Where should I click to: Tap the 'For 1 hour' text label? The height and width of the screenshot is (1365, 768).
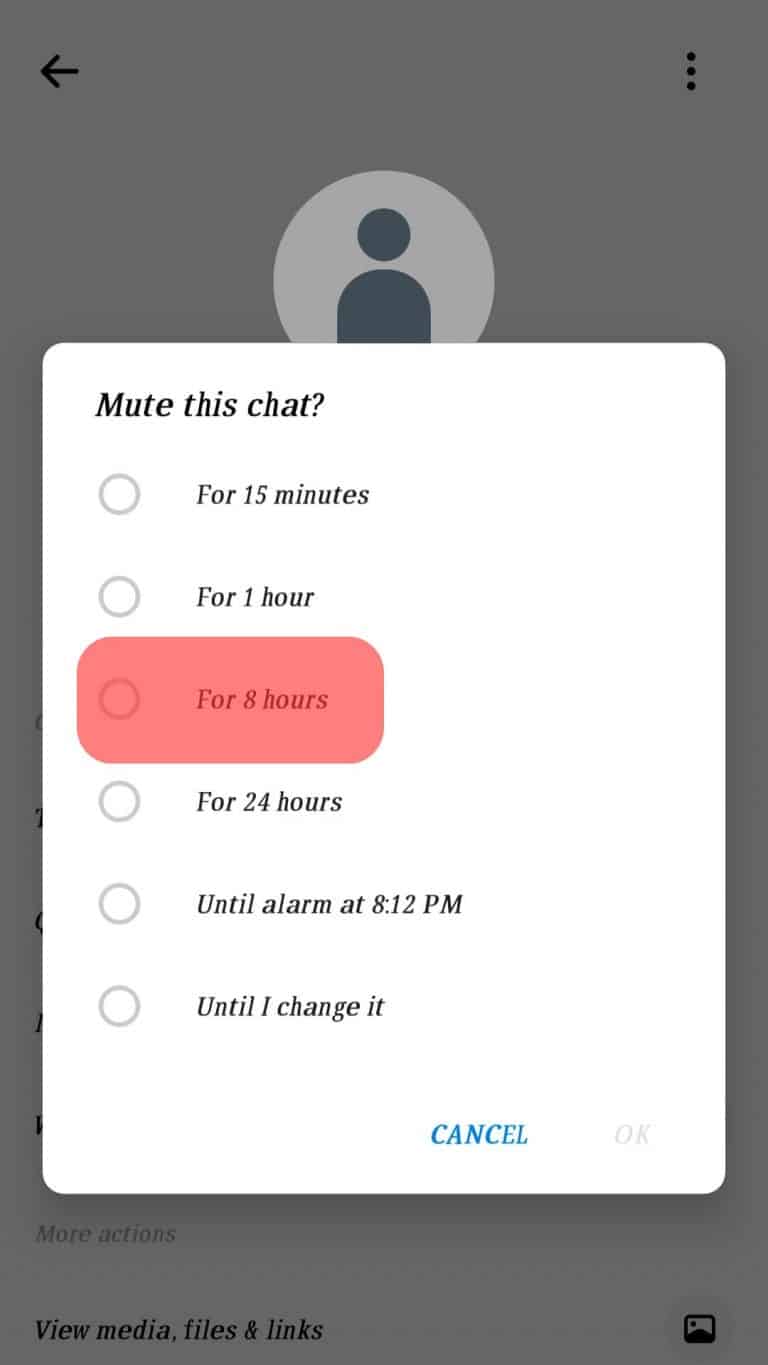[255, 596]
